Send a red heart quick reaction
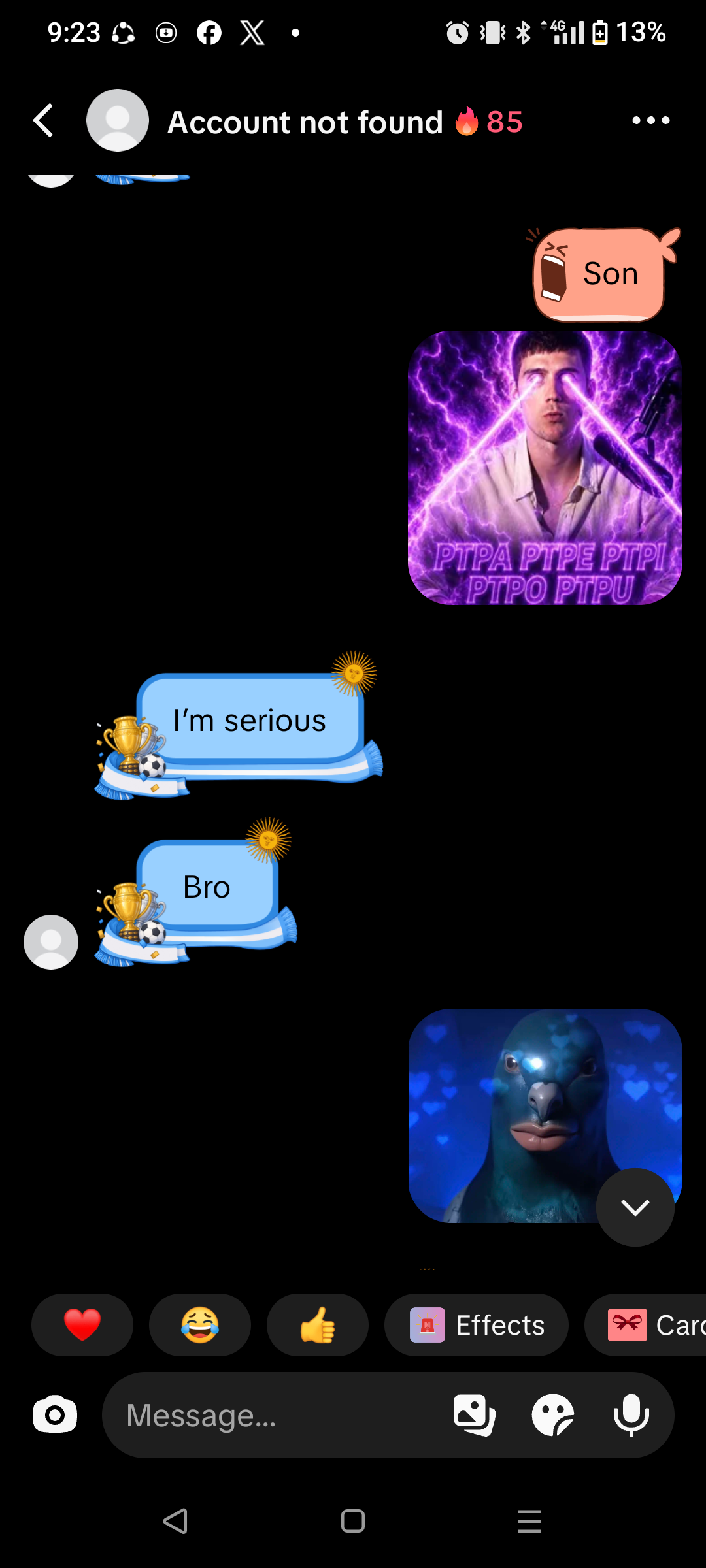The image size is (706, 1568). pos(82,1325)
